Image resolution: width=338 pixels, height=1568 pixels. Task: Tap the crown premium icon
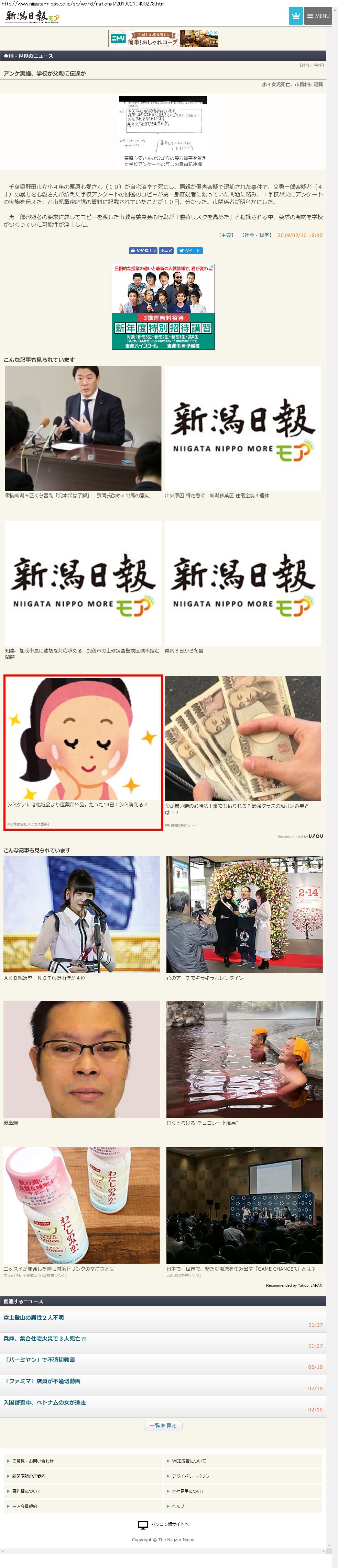click(295, 16)
